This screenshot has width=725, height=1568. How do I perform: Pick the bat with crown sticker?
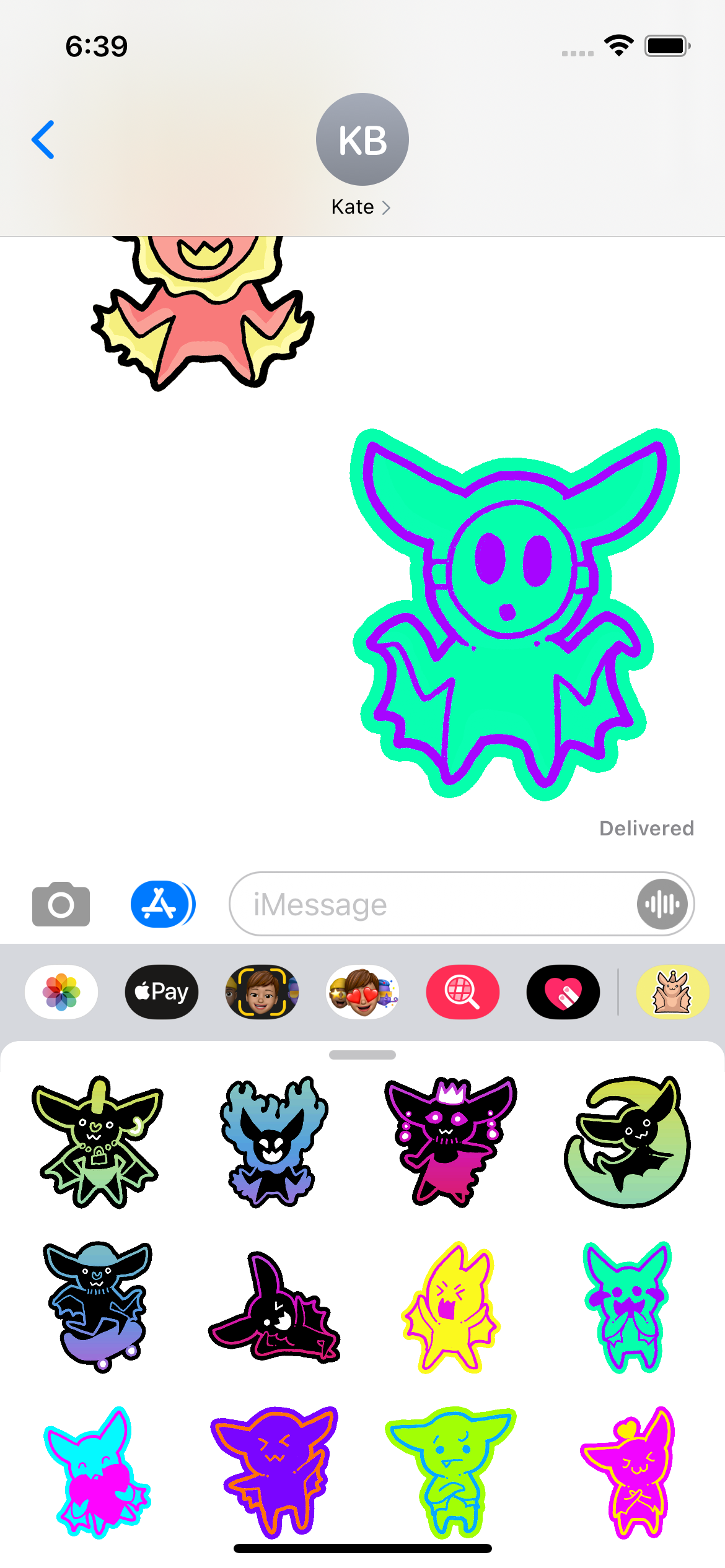(450, 1142)
